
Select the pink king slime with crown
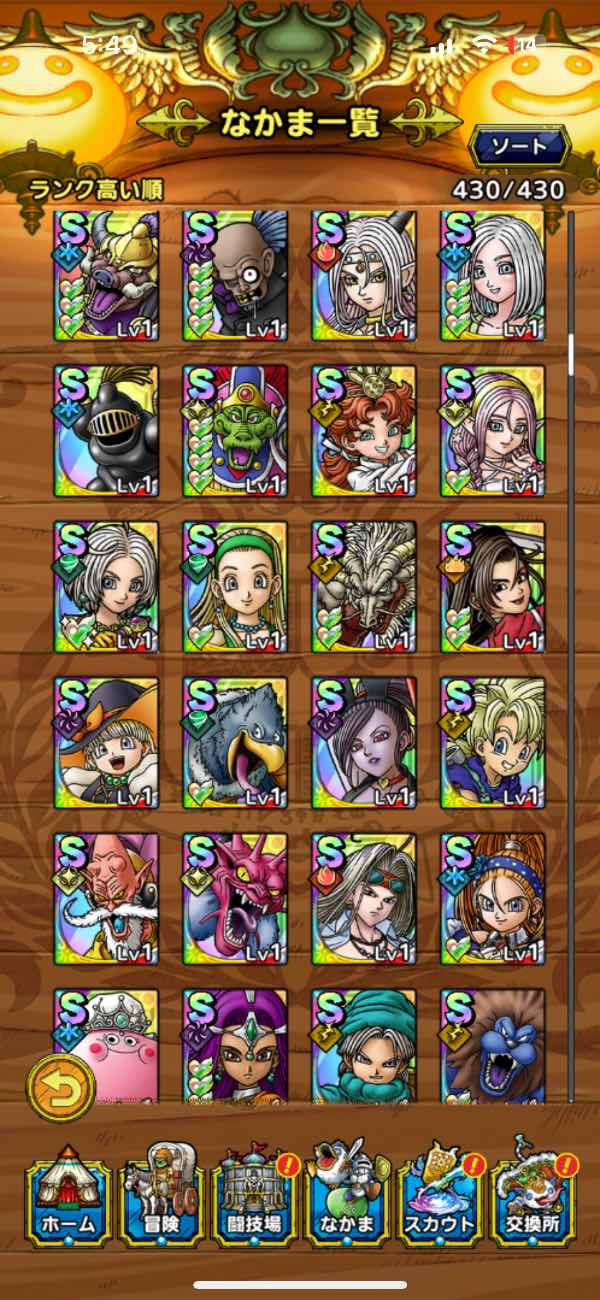(x=107, y=1040)
